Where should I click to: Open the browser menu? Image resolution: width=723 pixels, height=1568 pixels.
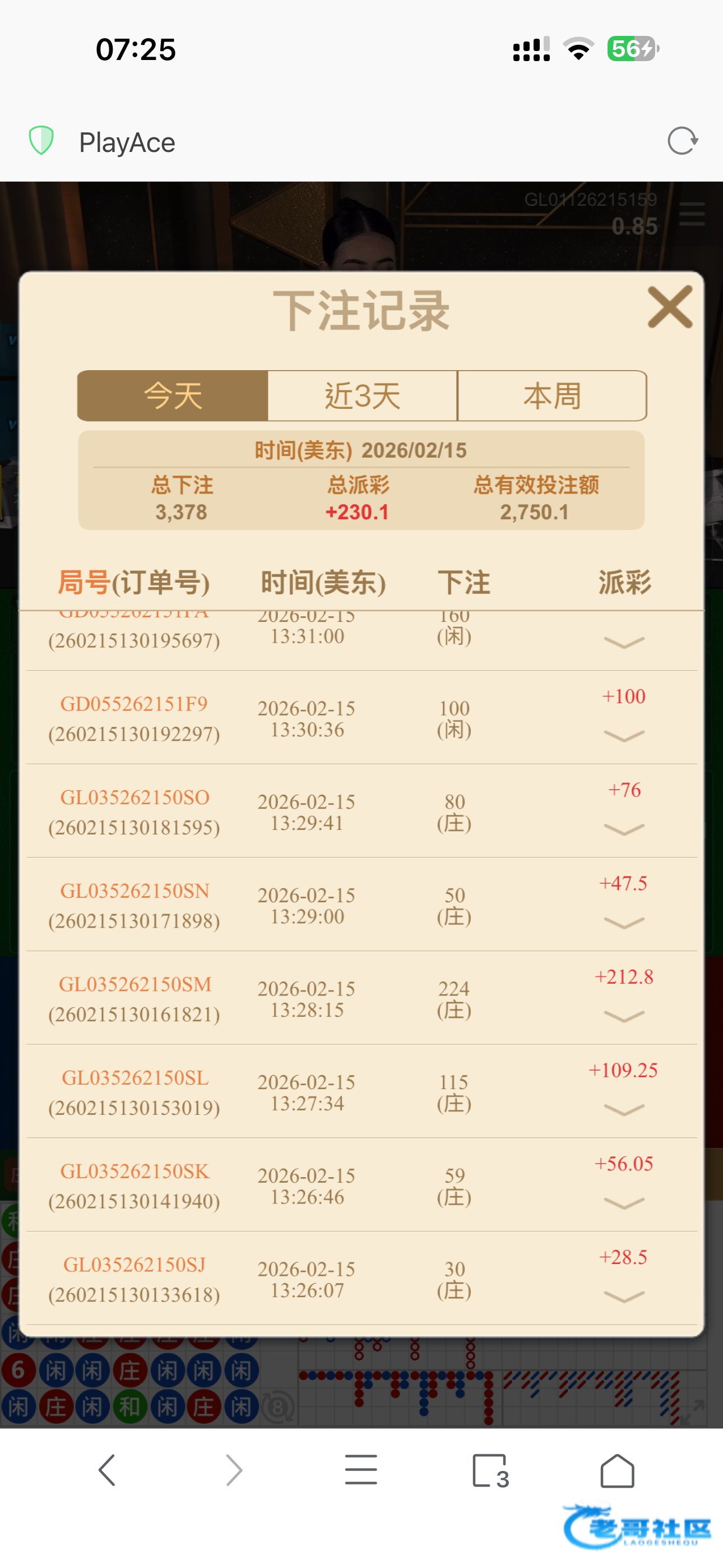click(361, 1470)
